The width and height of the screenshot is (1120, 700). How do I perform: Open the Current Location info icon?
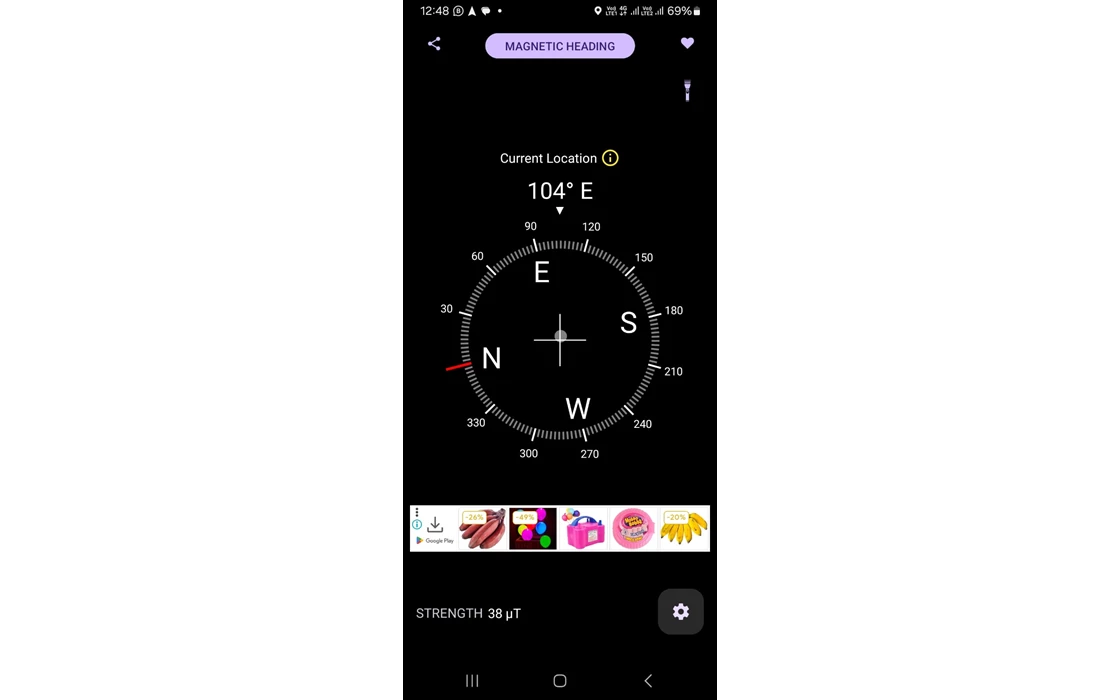pos(610,158)
